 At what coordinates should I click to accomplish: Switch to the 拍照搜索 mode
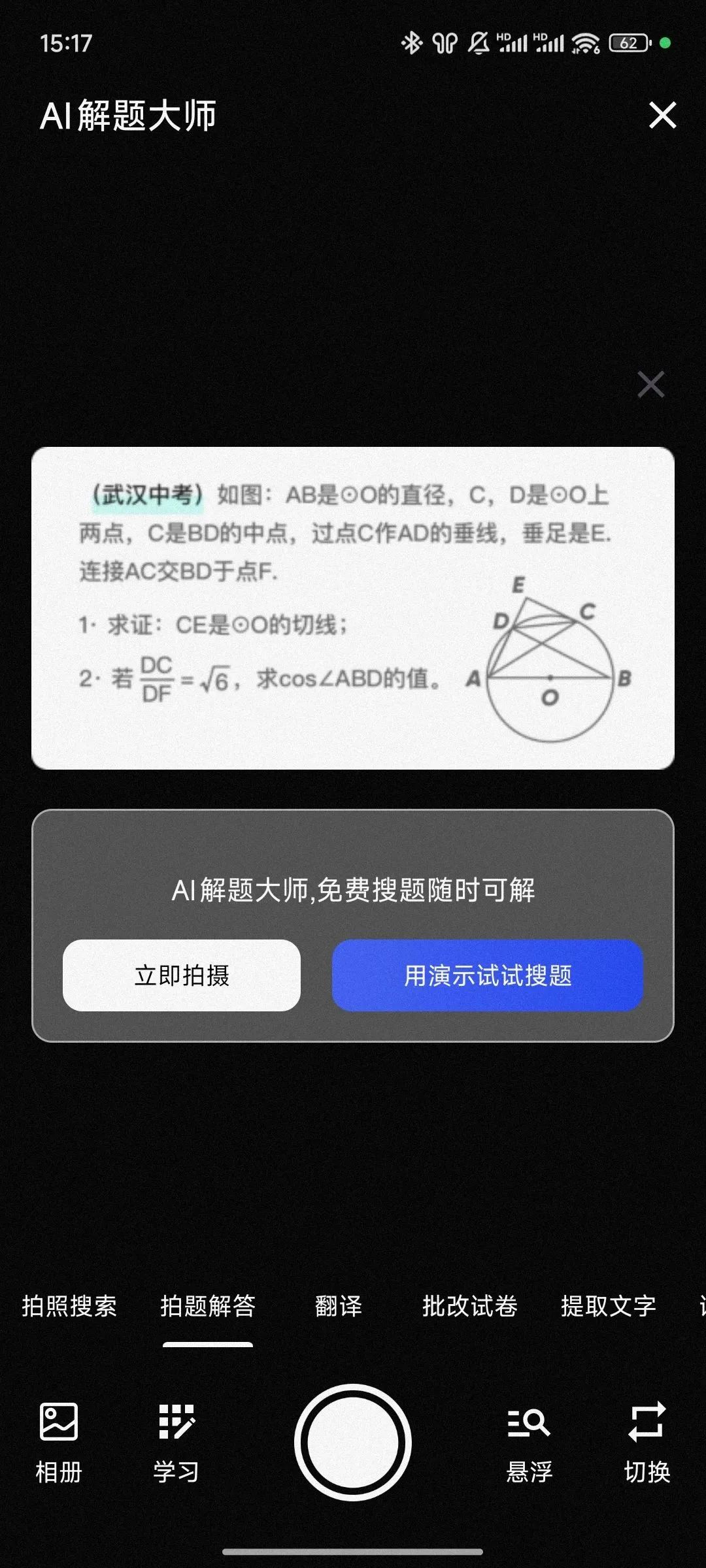(x=69, y=1306)
